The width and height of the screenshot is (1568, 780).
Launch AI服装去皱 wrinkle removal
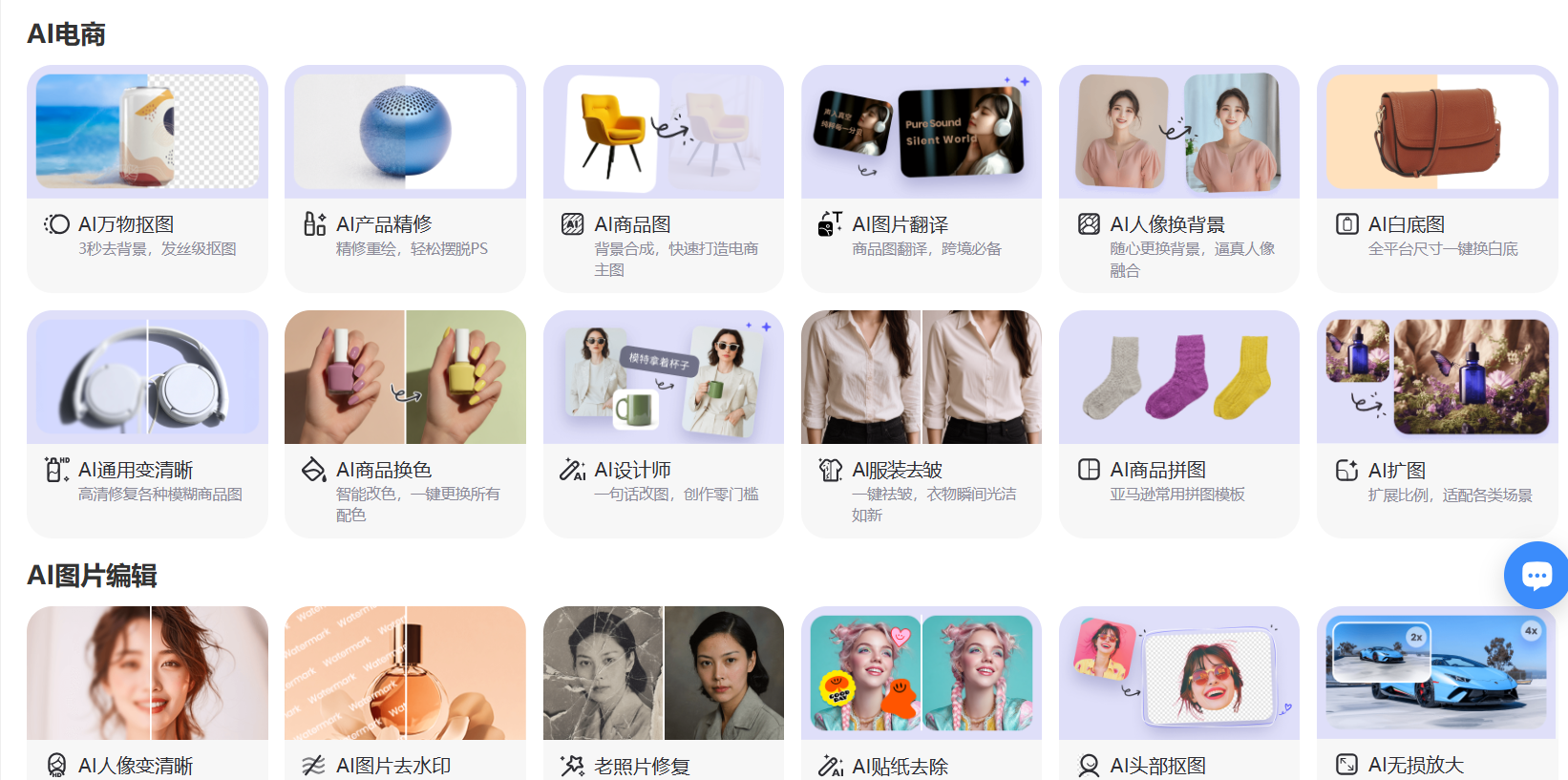pyautogui.click(x=922, y=424)
